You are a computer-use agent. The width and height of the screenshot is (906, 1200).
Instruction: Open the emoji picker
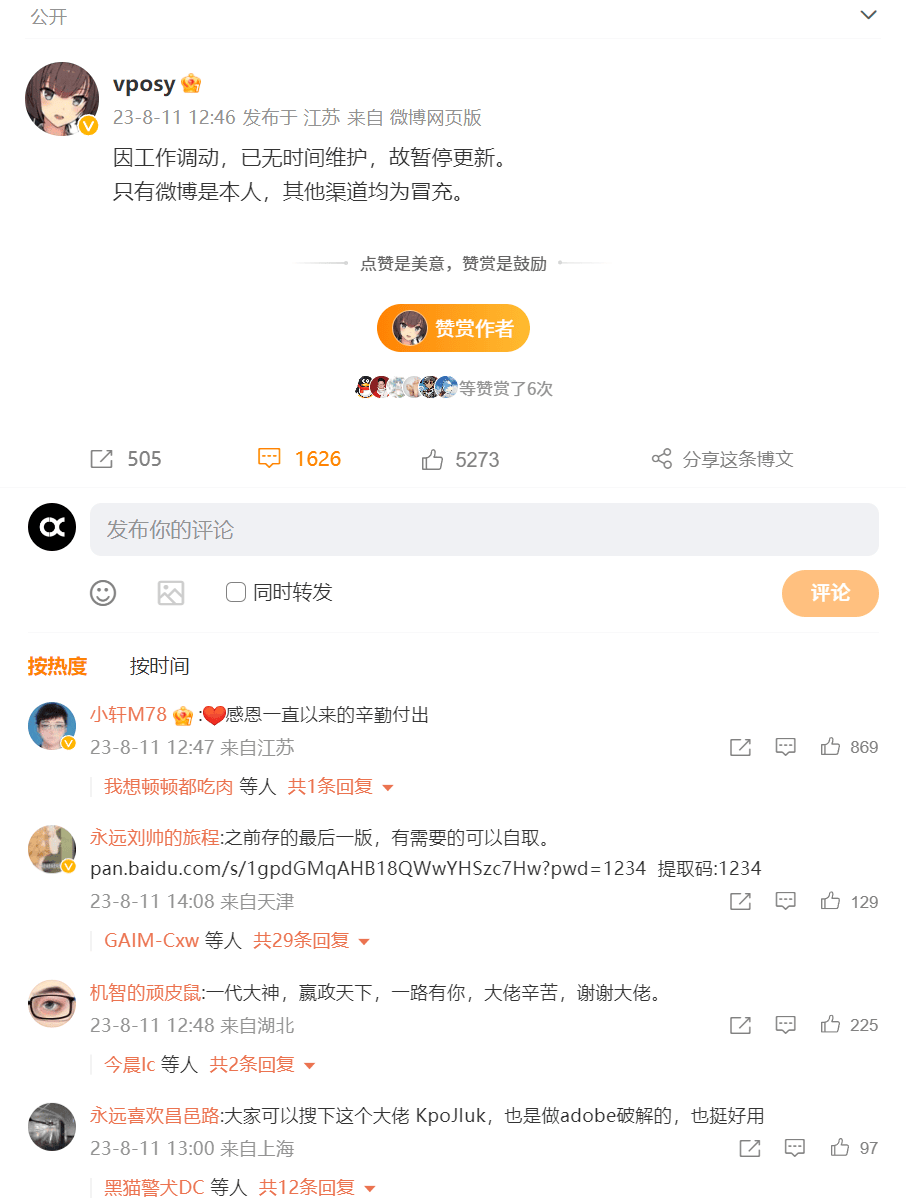[x=103, y=593]
